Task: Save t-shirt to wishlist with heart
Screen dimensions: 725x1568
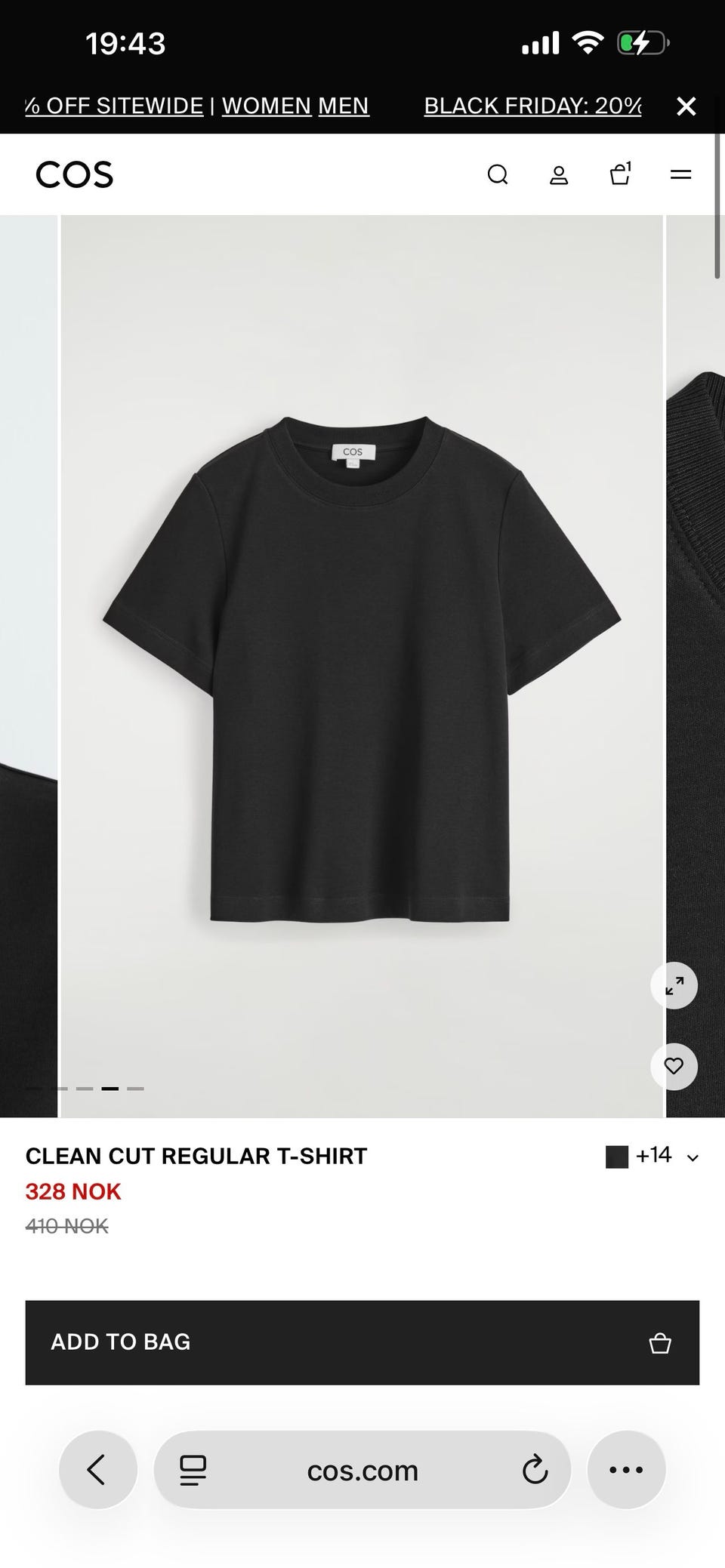Action: tap(674, 1066)
